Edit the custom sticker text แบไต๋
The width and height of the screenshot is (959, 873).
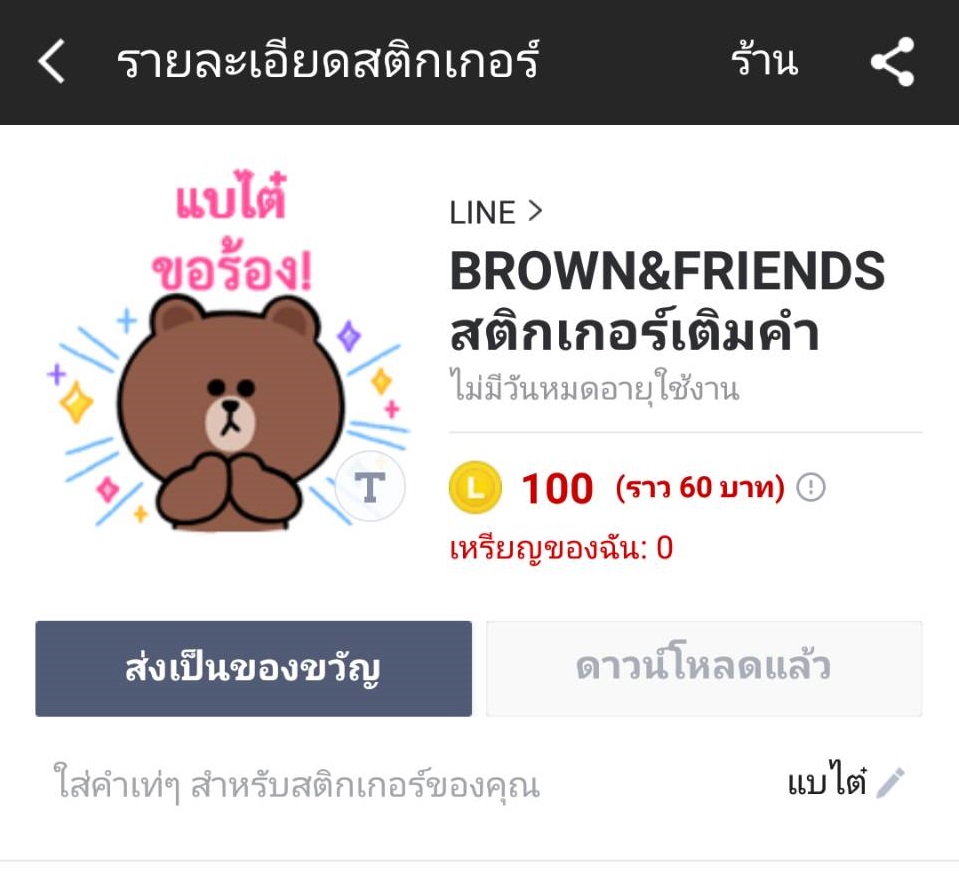point(889,784)
